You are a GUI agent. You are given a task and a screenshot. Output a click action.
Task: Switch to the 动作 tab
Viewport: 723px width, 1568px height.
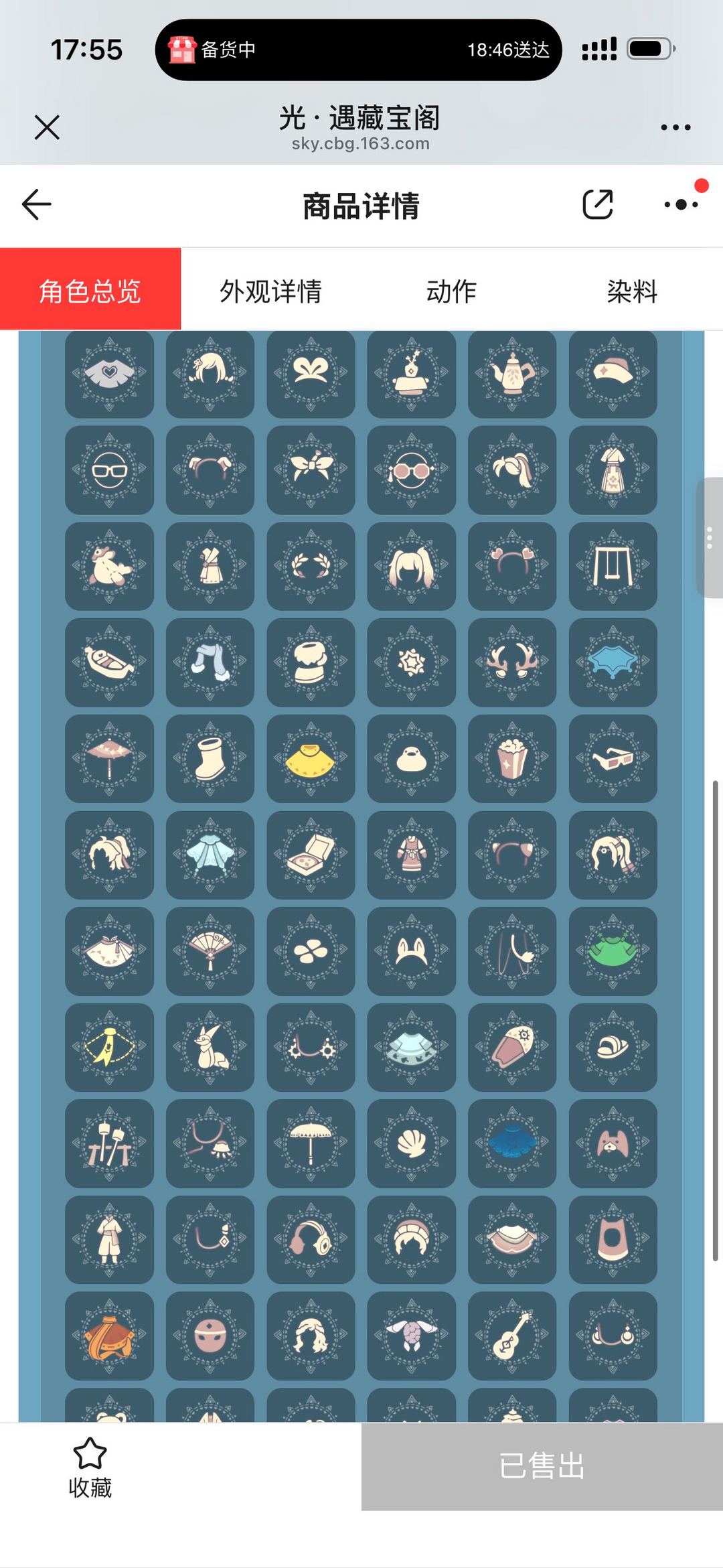pos(452,291)
